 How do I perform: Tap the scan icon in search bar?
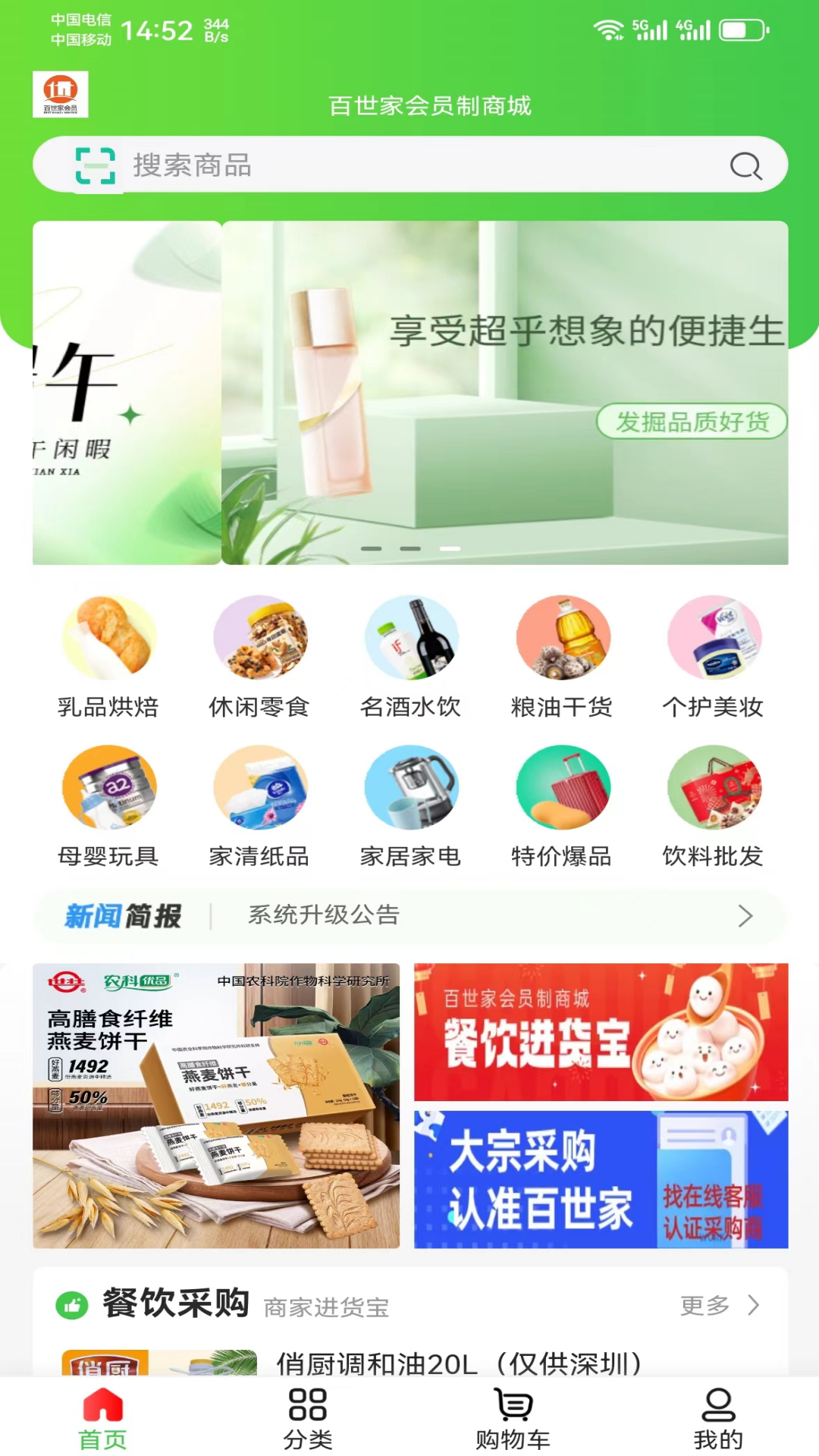tap(96, 166)
